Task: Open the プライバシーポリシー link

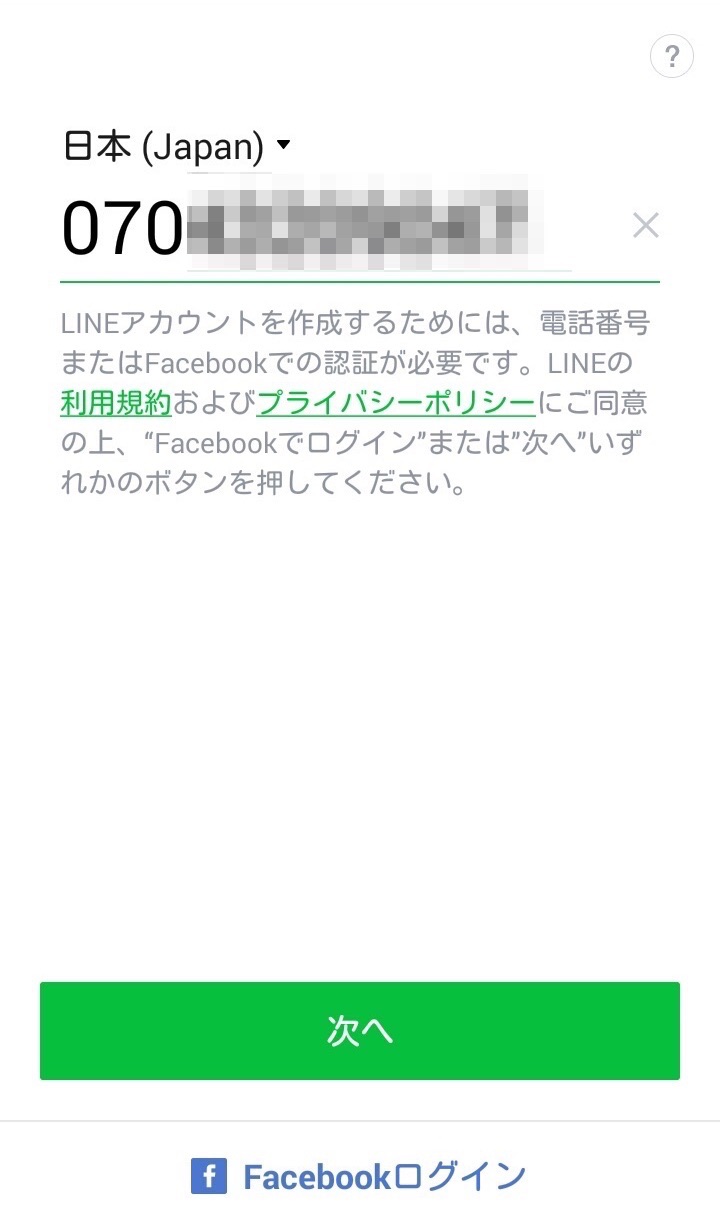Action: pyautogui.click(x=396, y=403)
